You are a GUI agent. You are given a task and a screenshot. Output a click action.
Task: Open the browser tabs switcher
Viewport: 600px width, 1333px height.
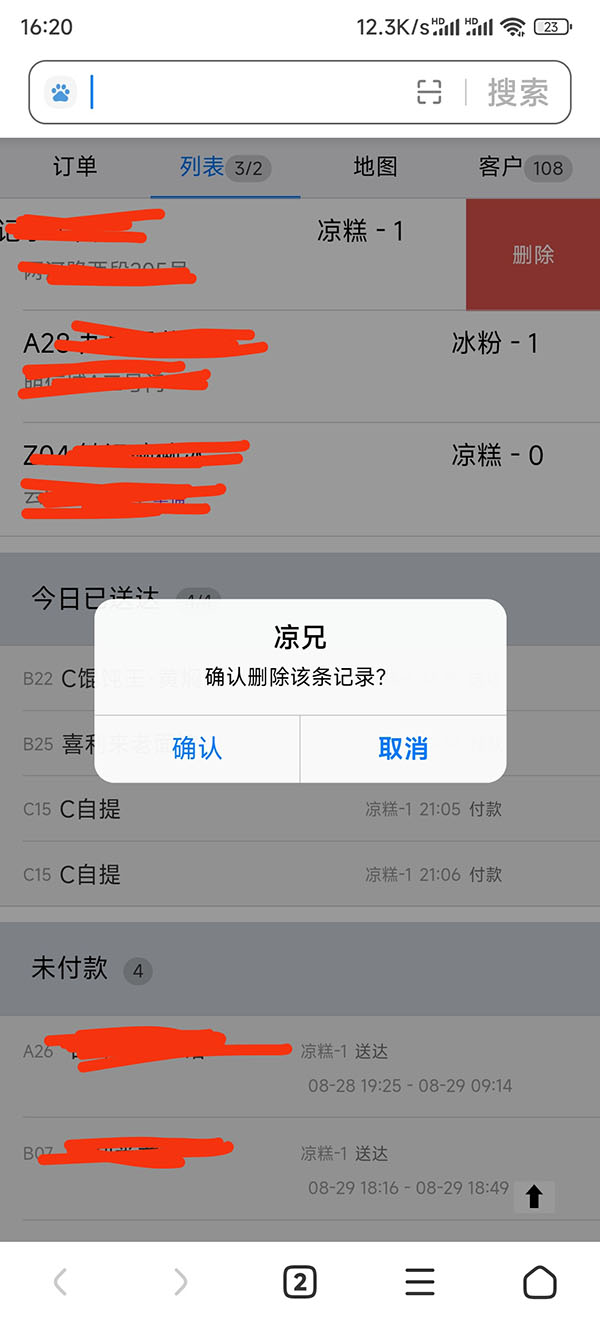(300, 1281)
